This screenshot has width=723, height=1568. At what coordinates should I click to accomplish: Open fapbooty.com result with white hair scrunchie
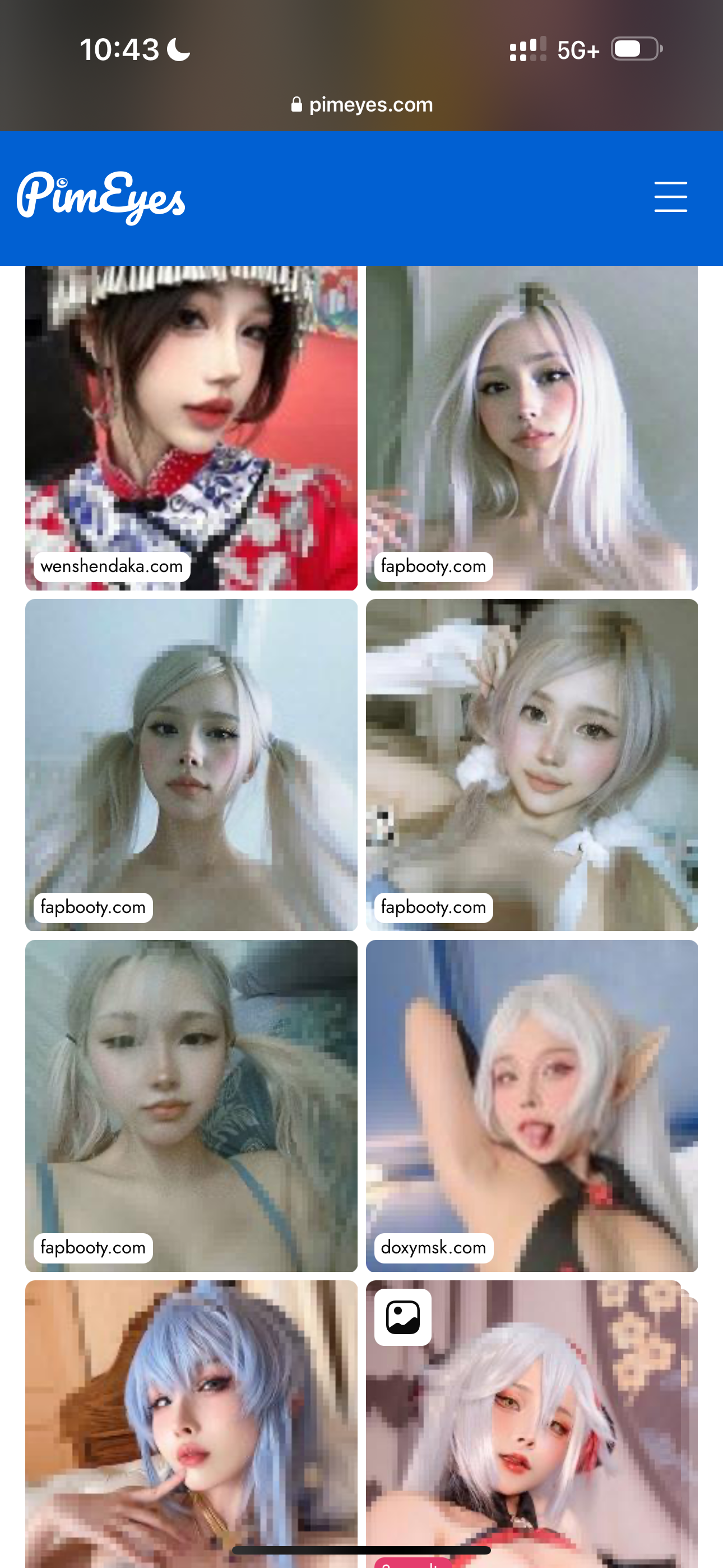(532, 764)
